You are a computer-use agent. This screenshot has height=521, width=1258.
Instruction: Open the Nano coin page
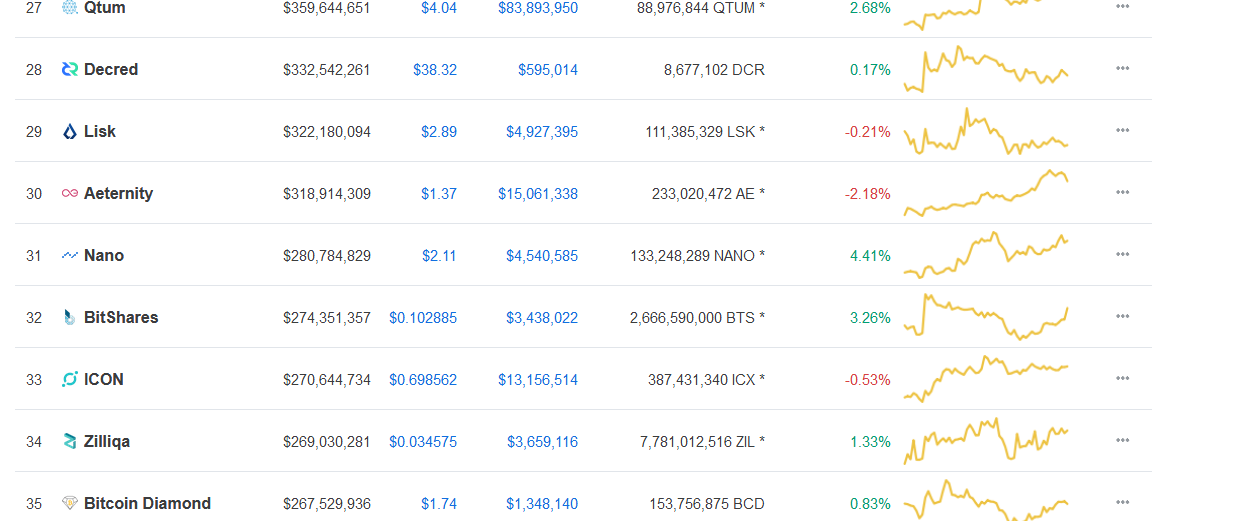click(x=104, y=255)
